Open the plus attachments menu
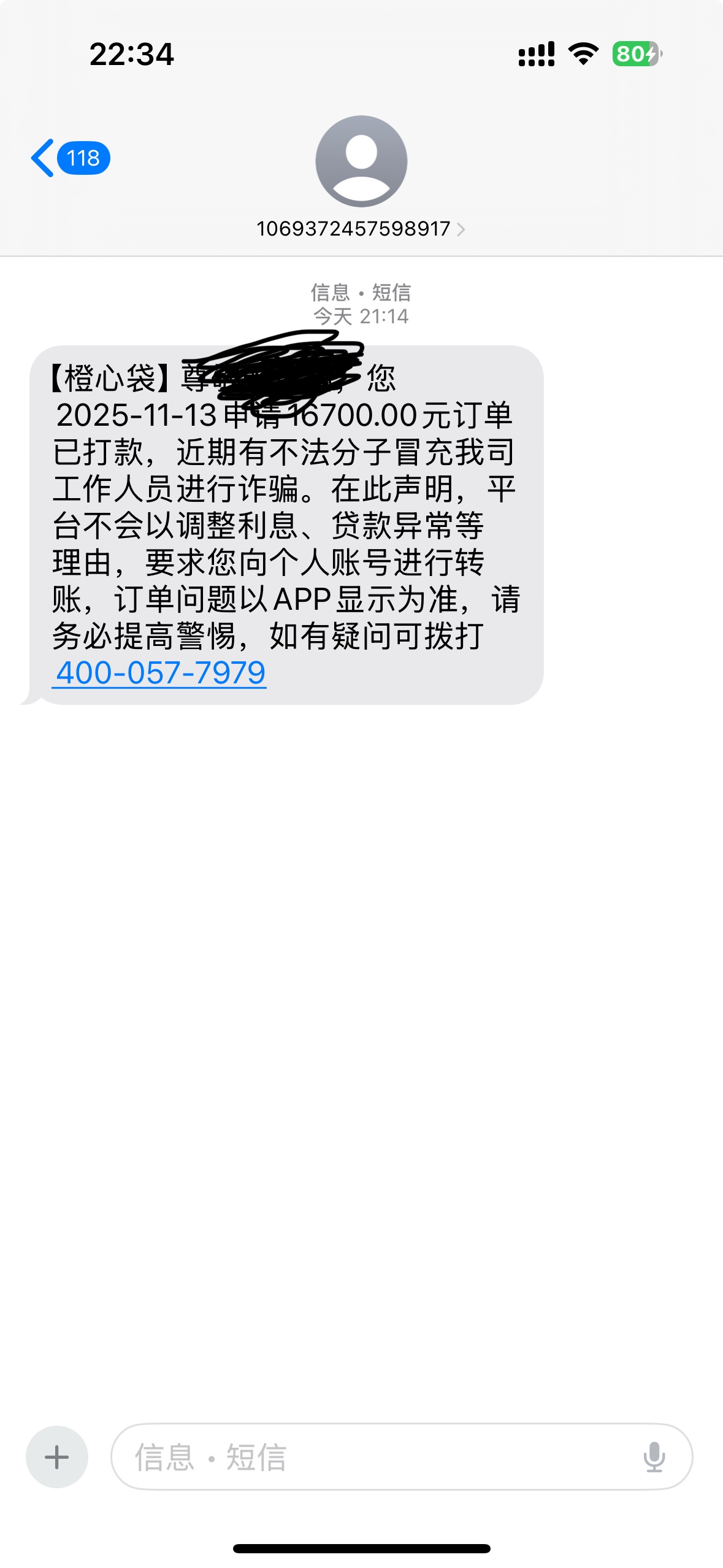The image size is (723, 1568). 57,1457
